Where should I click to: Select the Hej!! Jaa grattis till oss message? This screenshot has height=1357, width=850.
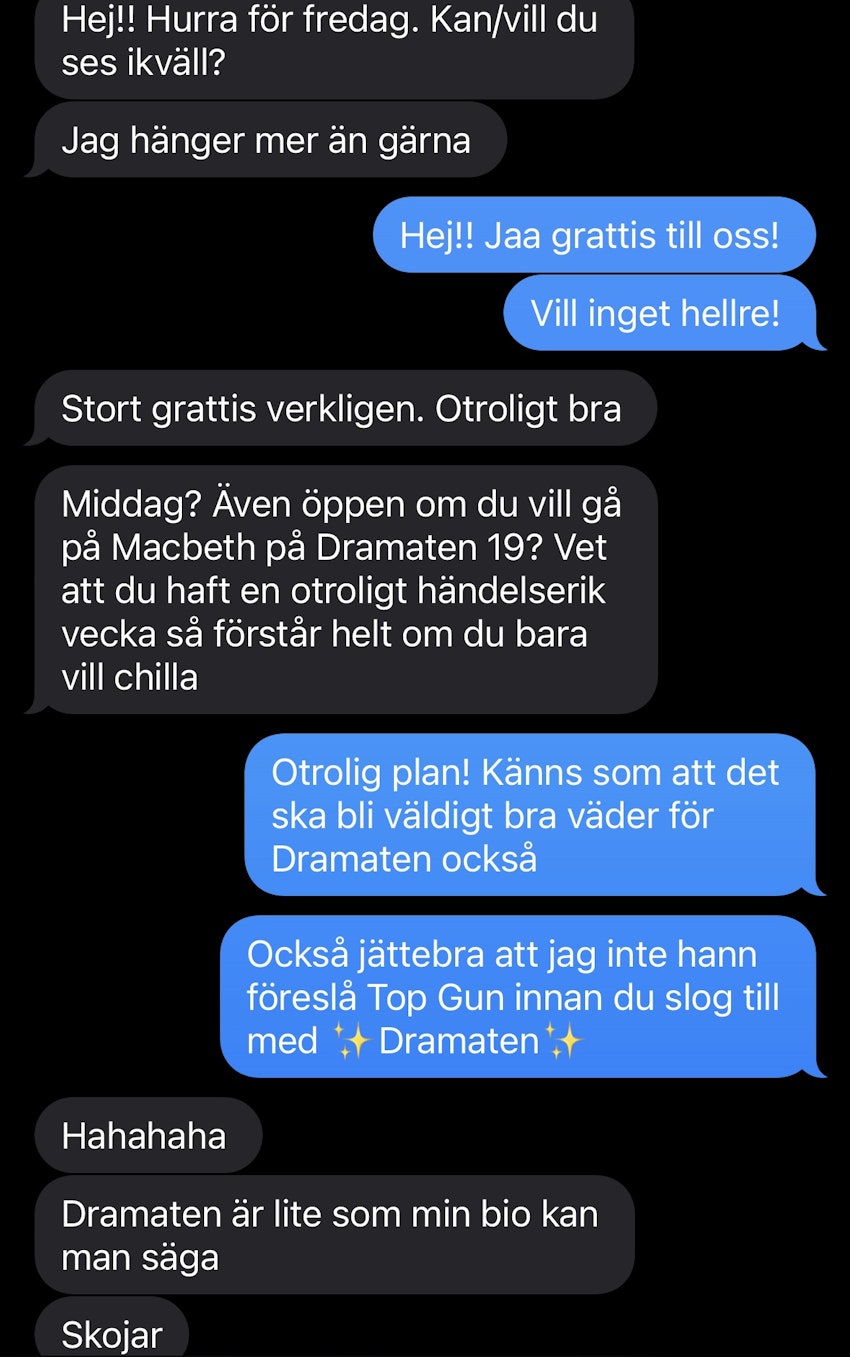(595, 234)
